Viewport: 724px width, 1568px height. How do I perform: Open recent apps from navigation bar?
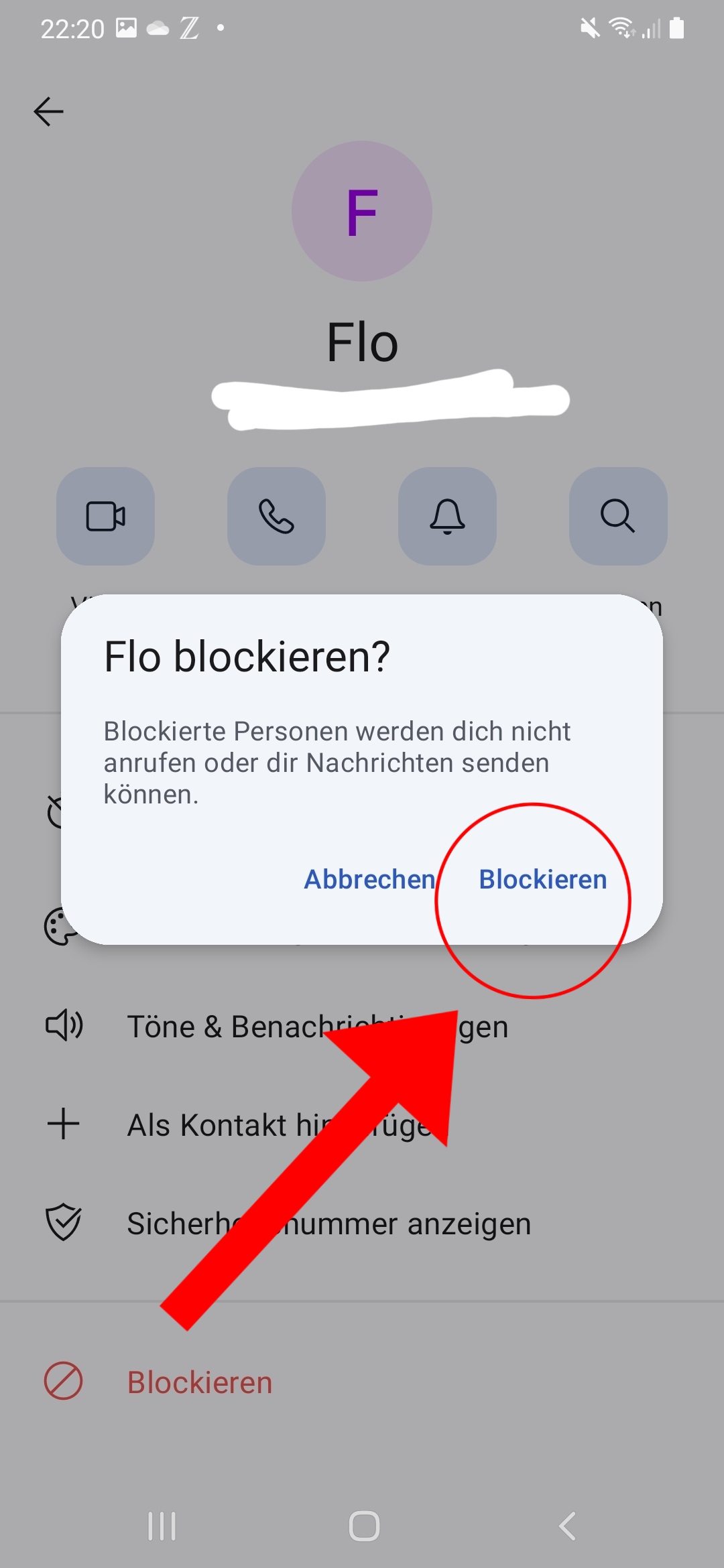click(x=162, y=1526)
